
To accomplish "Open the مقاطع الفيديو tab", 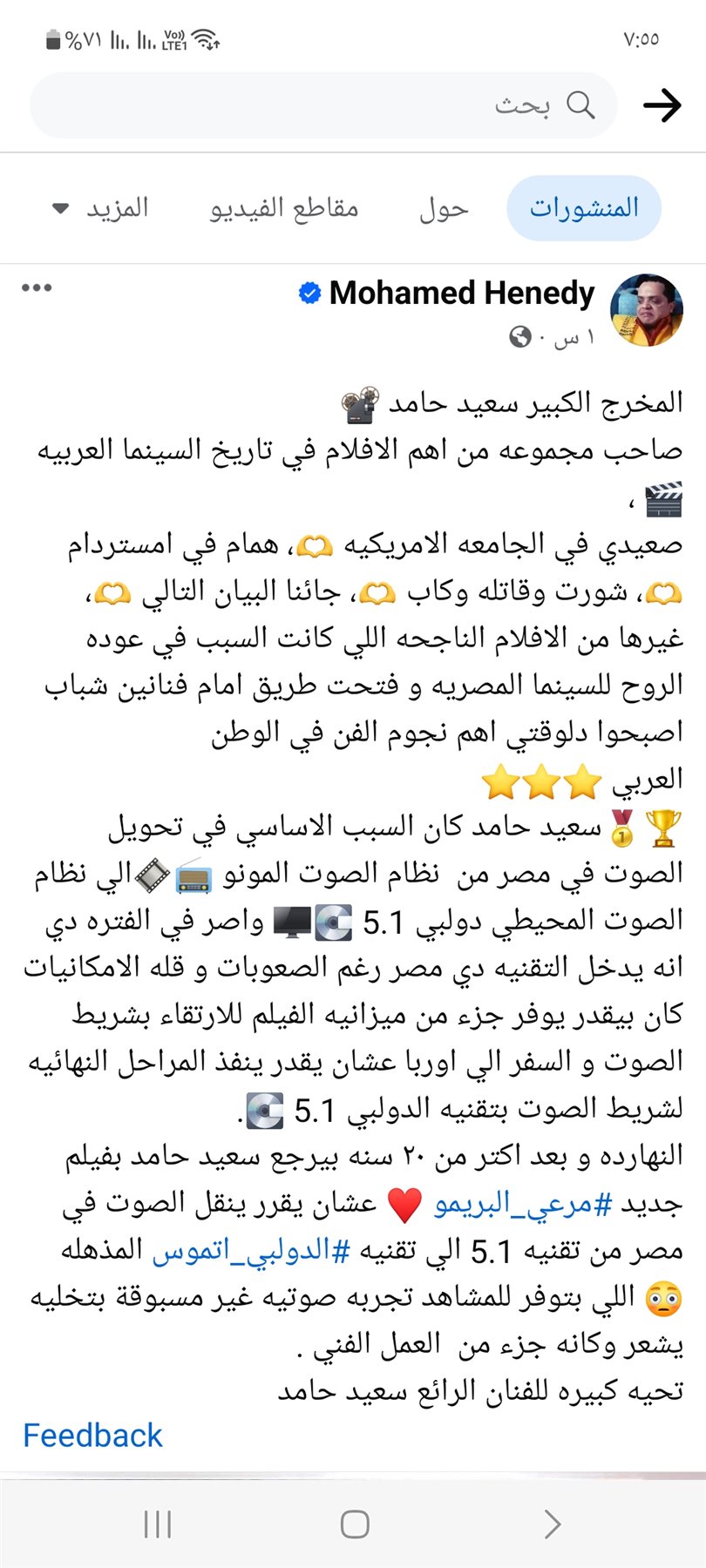I will click(284, 208).
